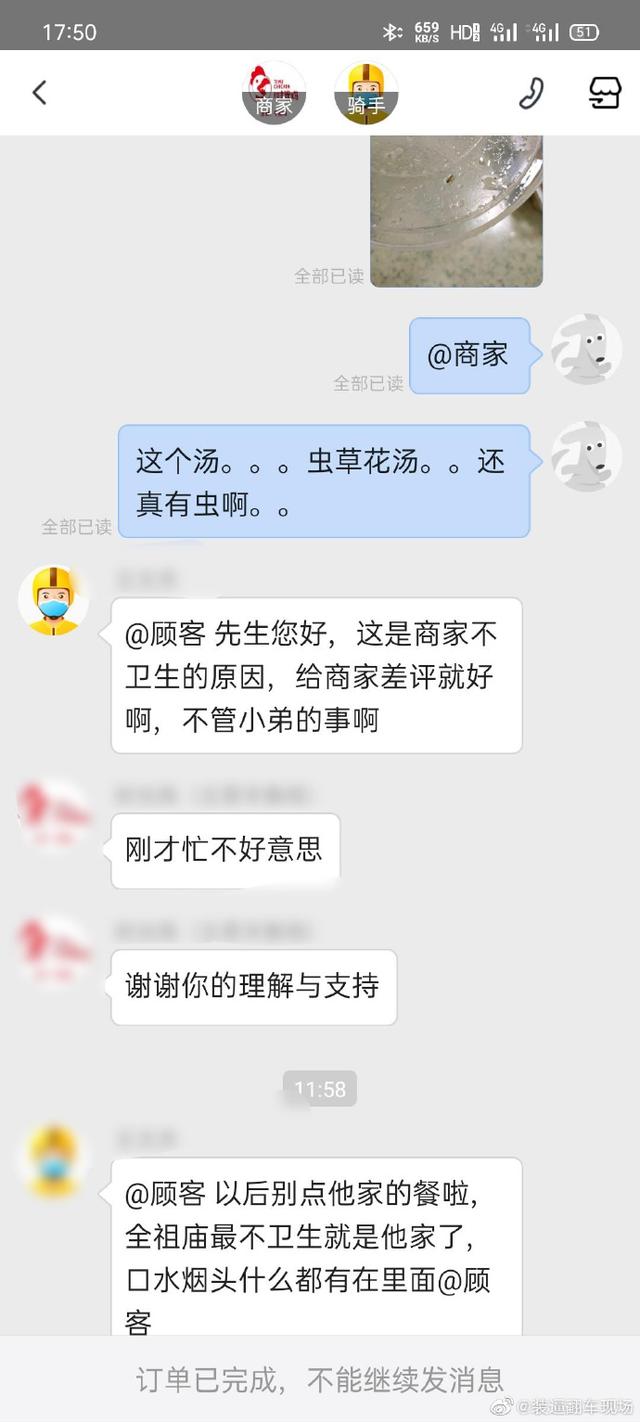Open the 商家 merchant avatar
This screenshot has width=640, height=1422.
point(274,92)
